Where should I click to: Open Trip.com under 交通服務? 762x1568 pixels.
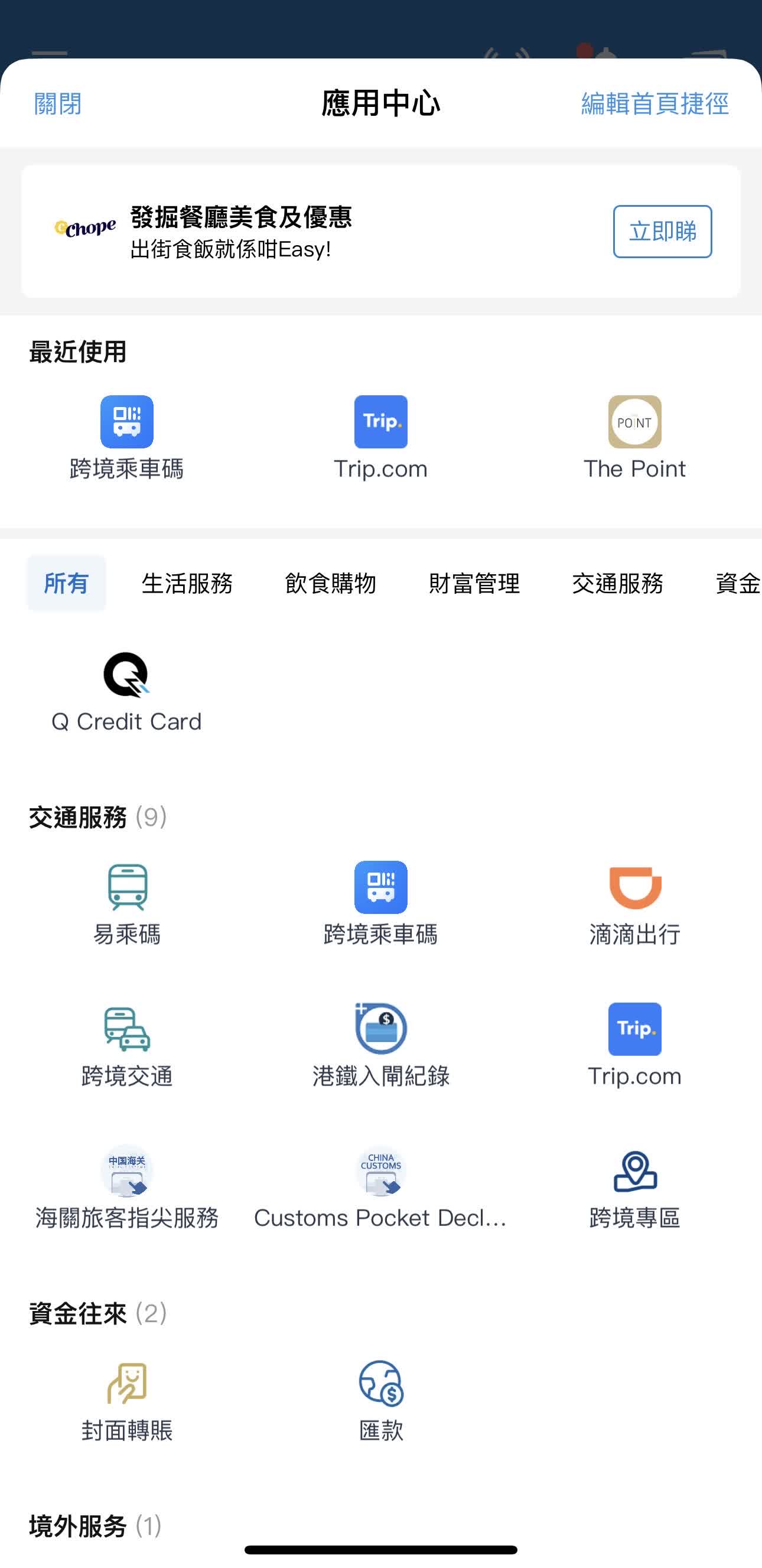pyautogui.click(x=634, y=1046)
